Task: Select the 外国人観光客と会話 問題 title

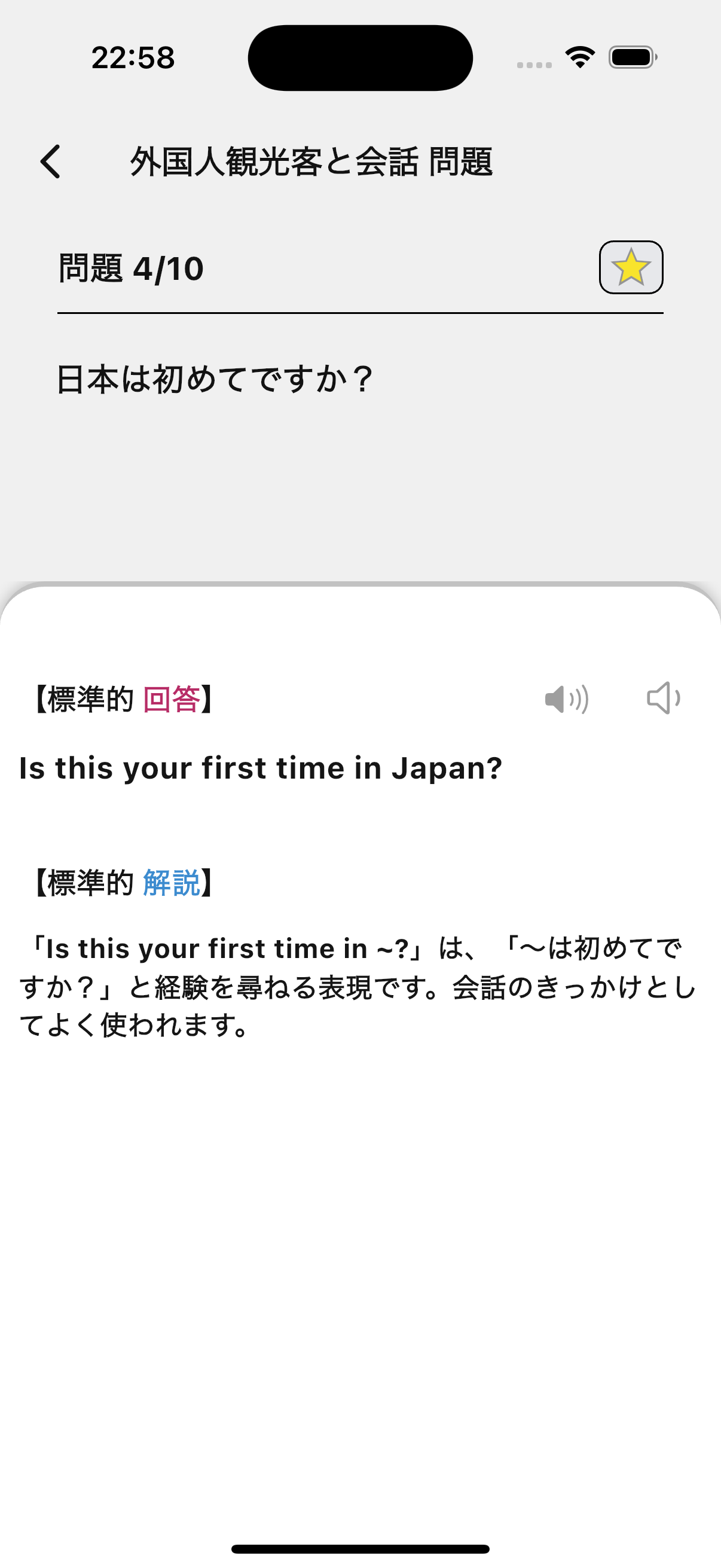Action: [x=313, y=161]
